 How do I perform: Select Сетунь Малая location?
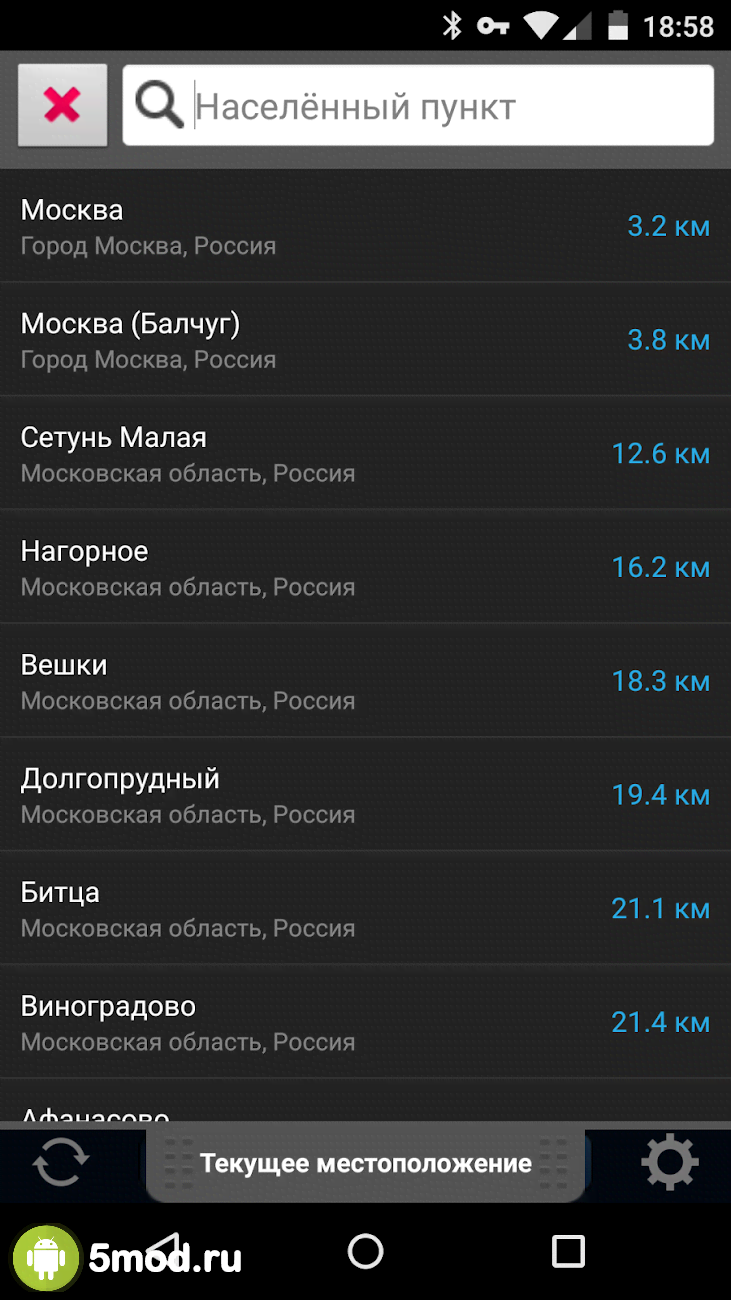click(x=365, y=454)
